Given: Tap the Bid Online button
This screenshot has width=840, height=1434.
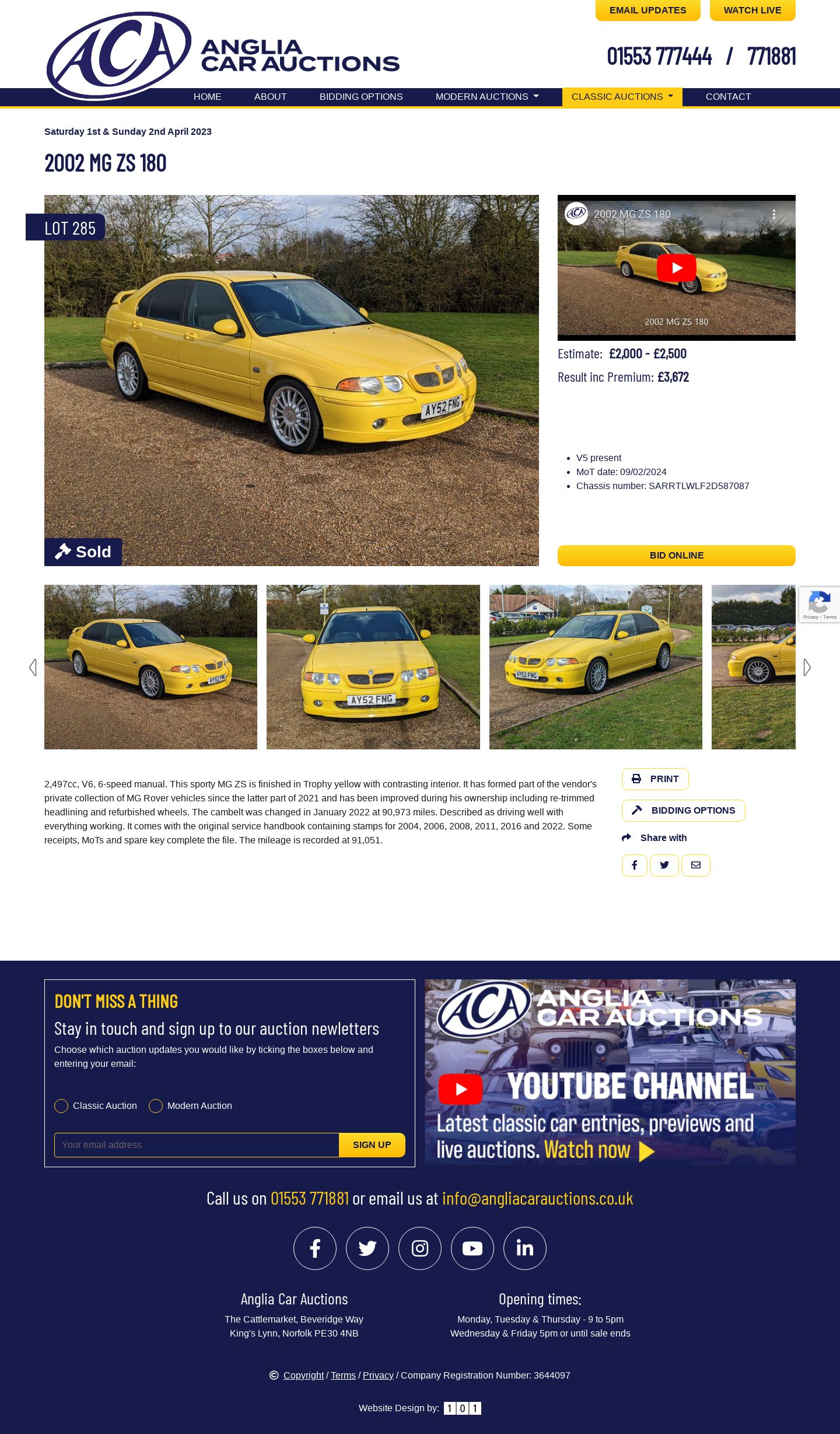Looking at the screenshot, I should [x=677, y=556].
